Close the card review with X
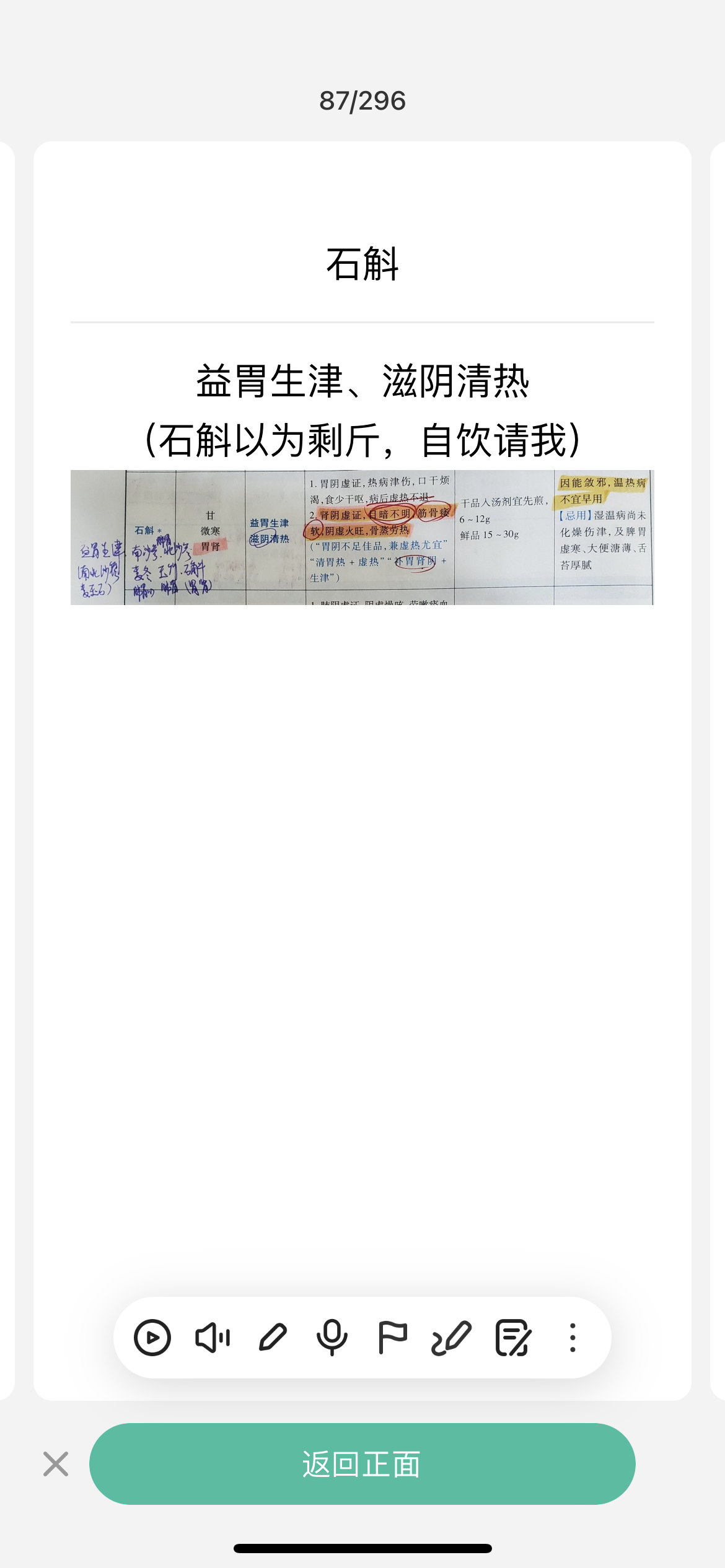The image size is (725, 1568). pos(56,1464)
